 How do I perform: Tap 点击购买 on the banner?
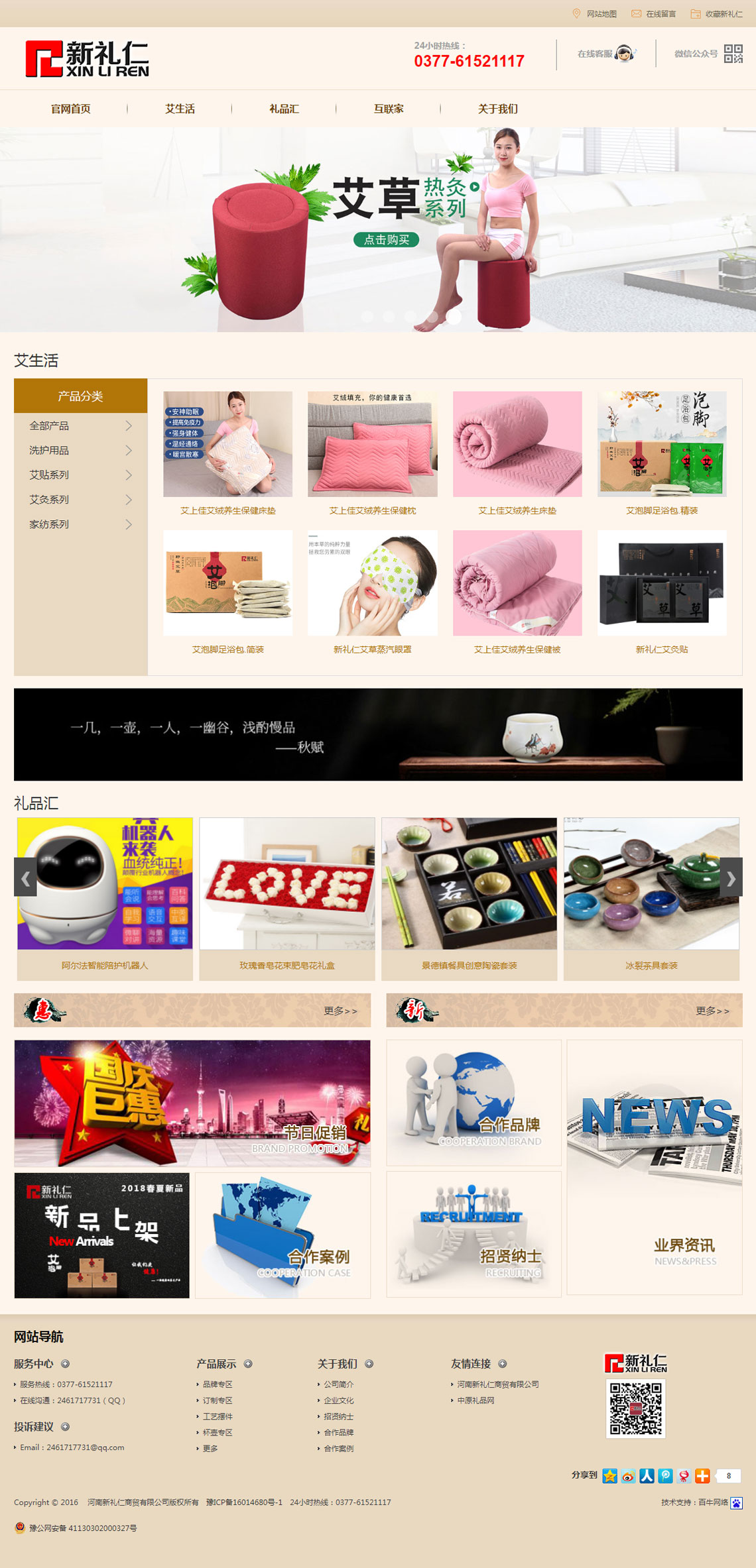point(387,240)
